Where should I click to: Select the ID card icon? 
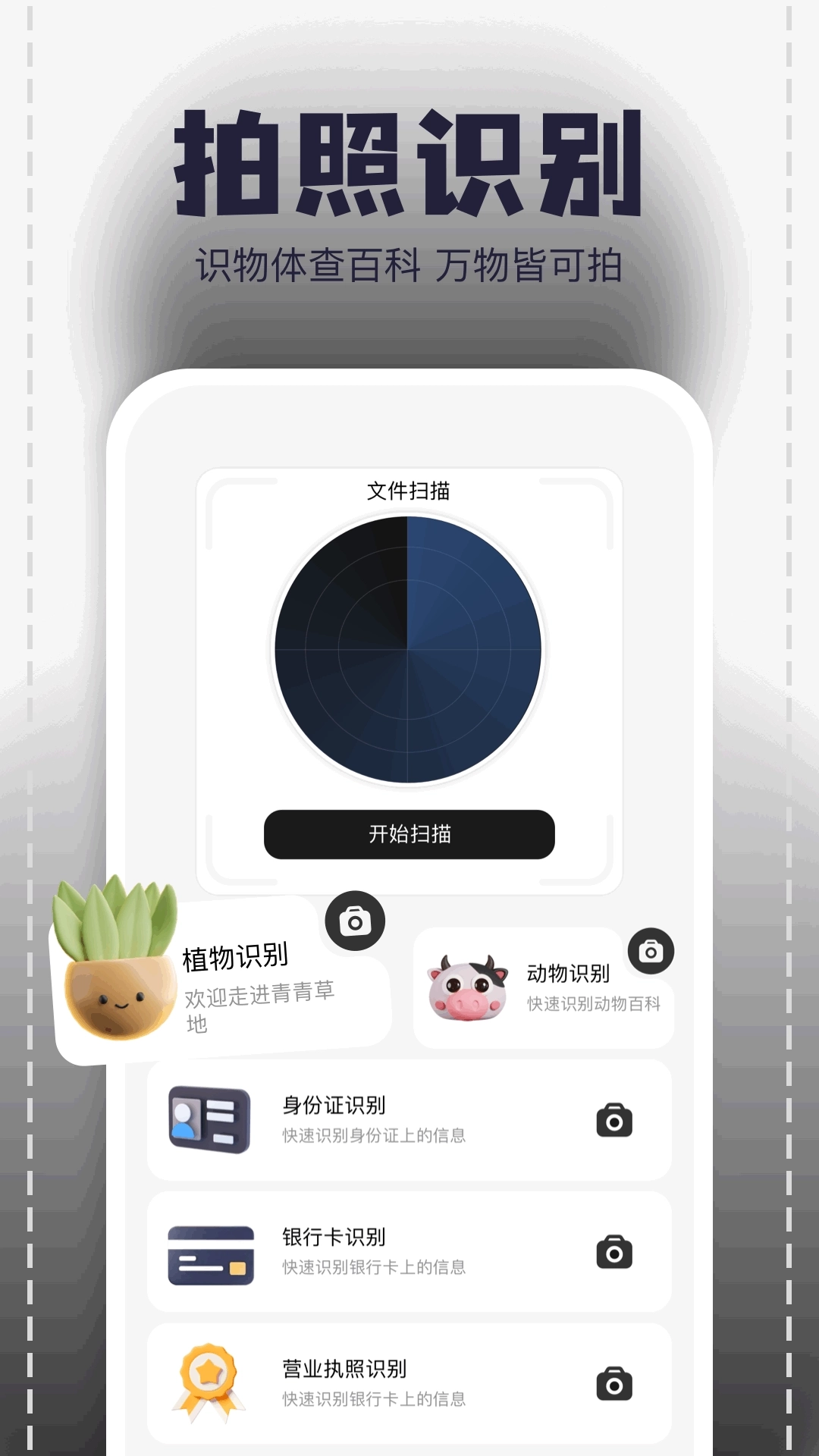210,1119
